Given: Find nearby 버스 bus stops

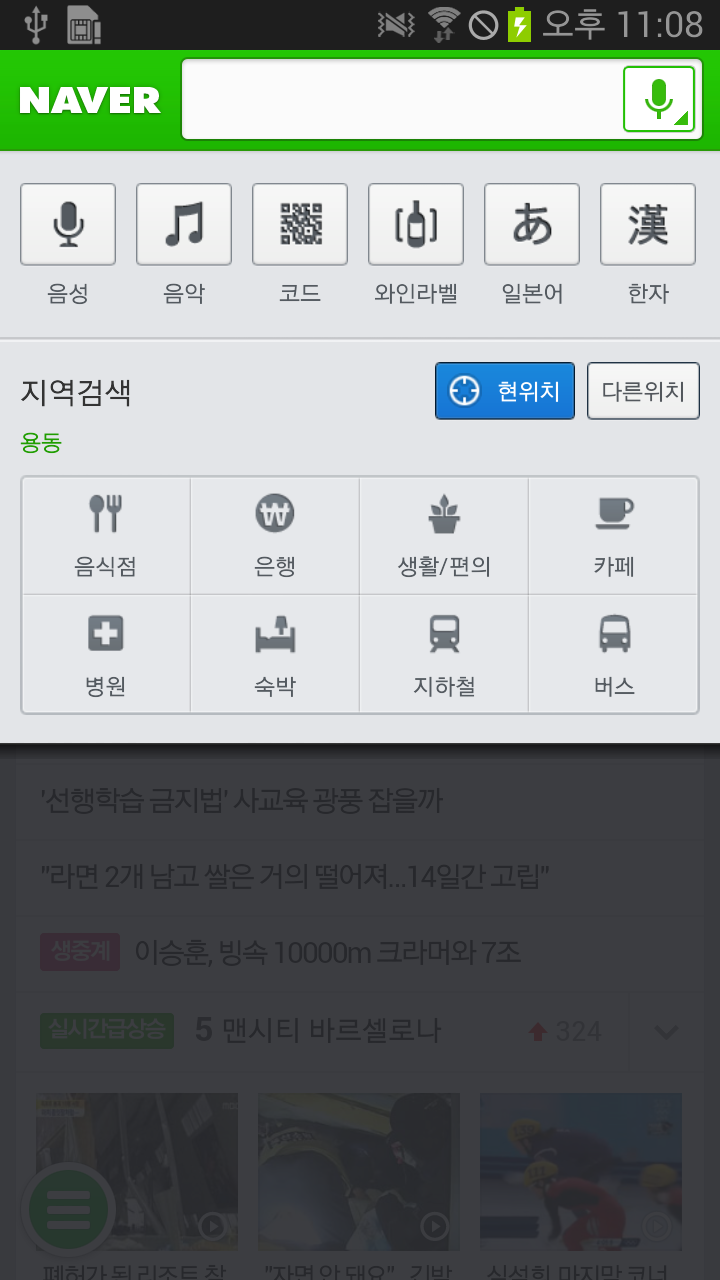Looking at the screenshot, I should 613,654.
